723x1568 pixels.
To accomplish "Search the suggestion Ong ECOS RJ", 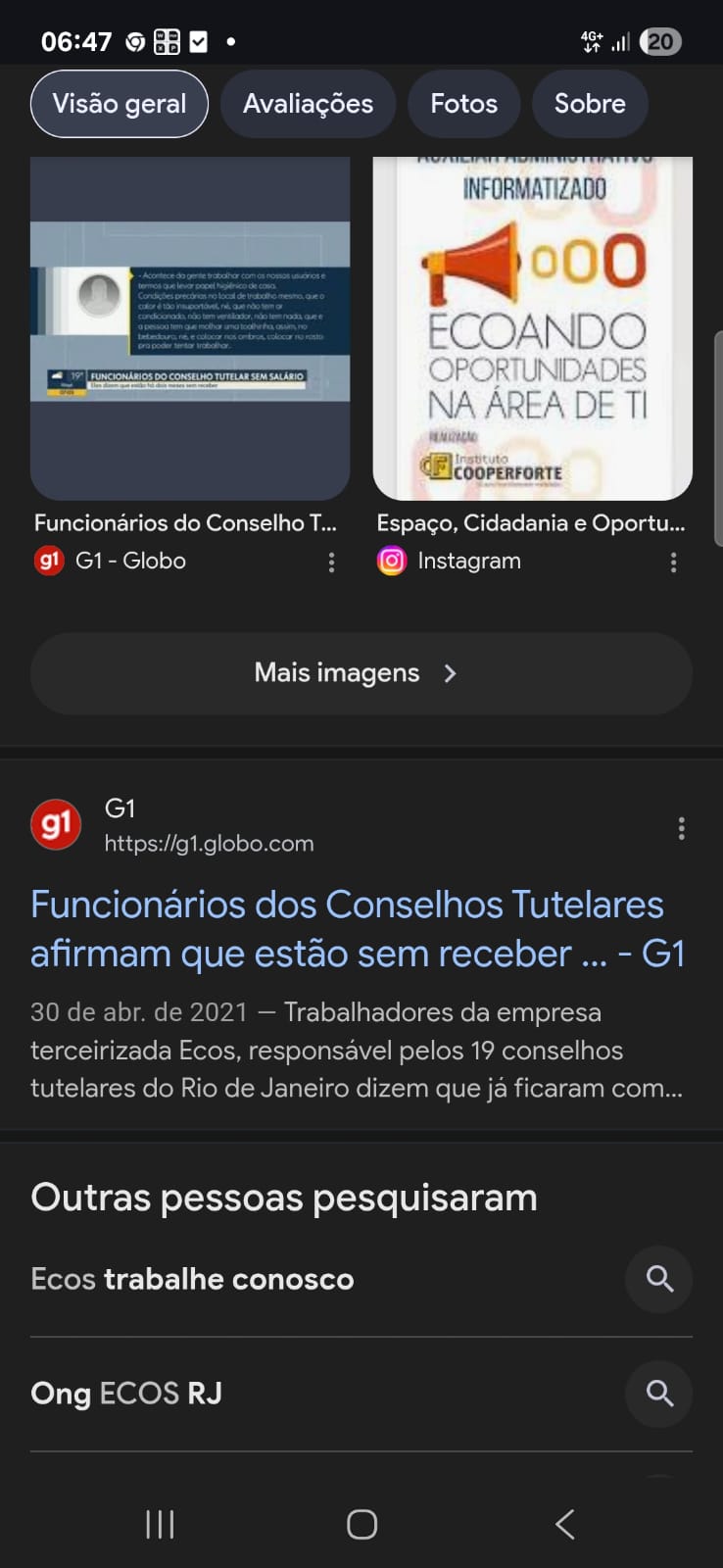I will coord(126,1393).
